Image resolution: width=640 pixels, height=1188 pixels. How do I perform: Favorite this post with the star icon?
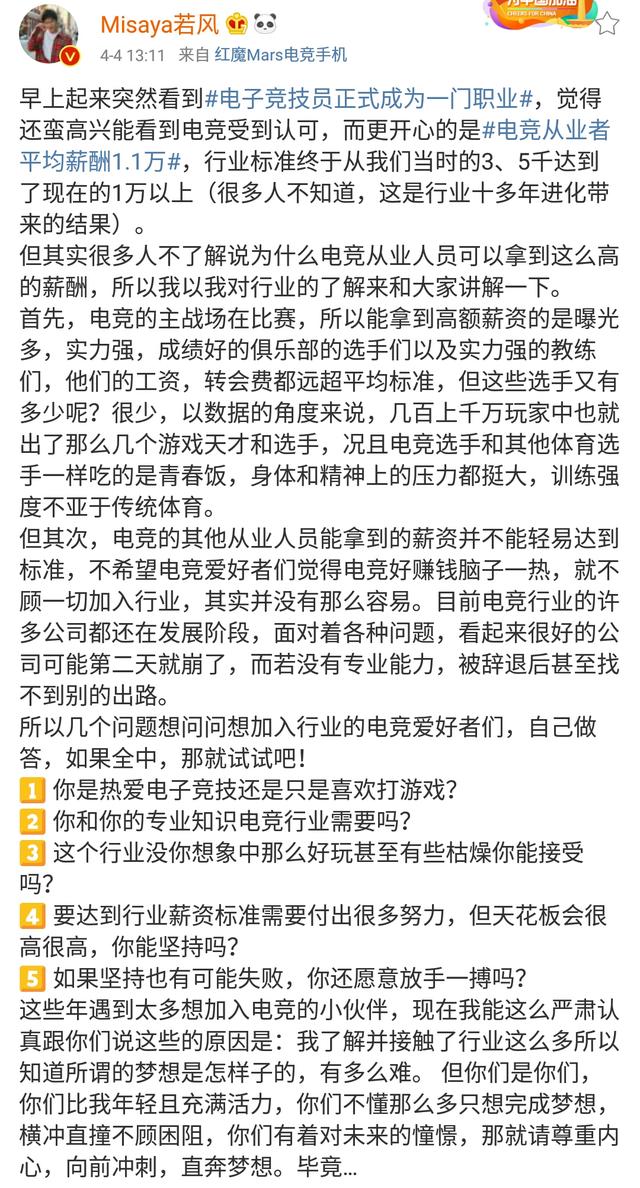(x=607, y=23)
